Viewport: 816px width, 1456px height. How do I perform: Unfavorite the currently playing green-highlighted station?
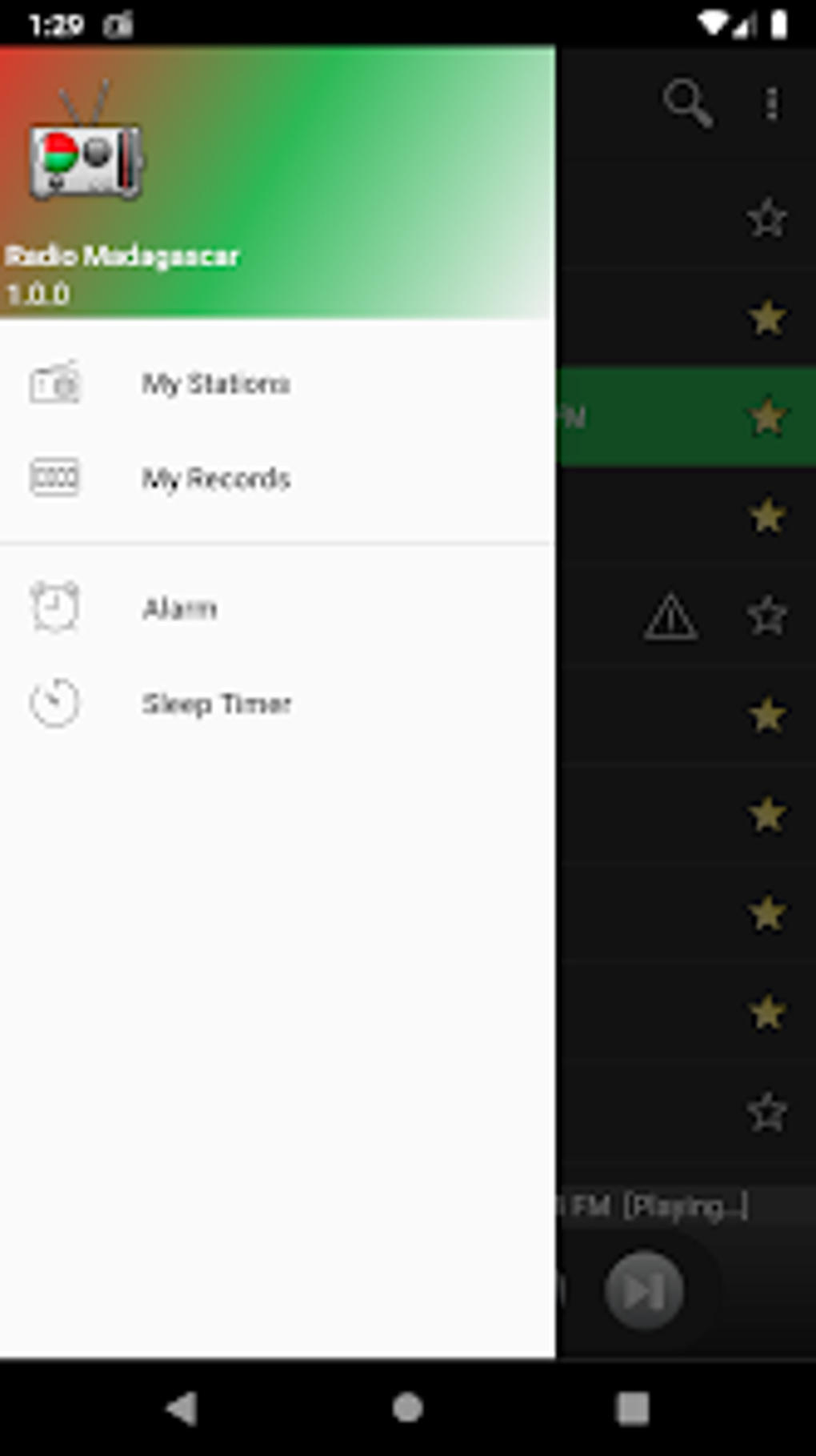766,415
